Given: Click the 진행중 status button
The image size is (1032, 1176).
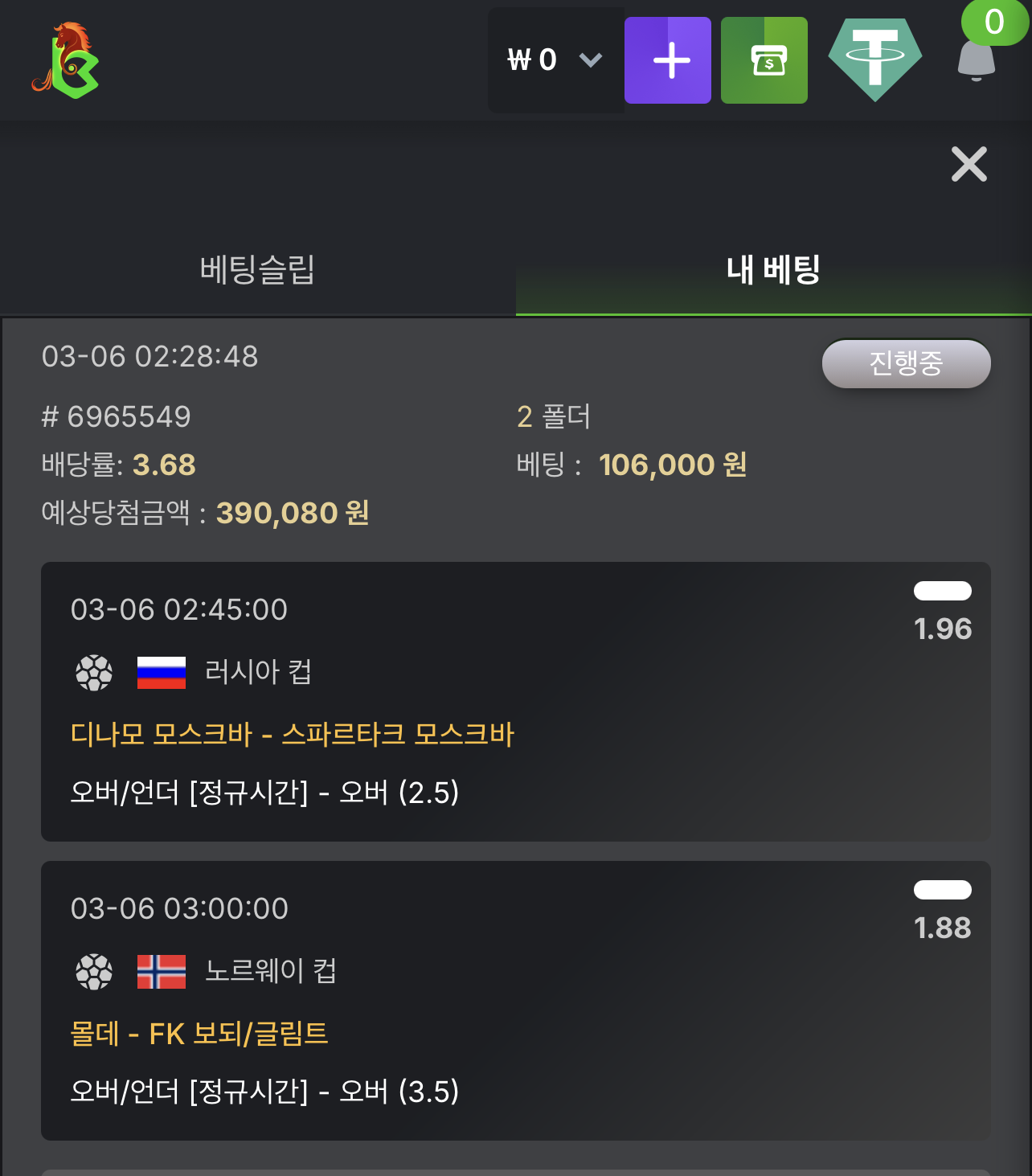Looking at the screenshot, I should pyautogui.click(x=906, y=363).
